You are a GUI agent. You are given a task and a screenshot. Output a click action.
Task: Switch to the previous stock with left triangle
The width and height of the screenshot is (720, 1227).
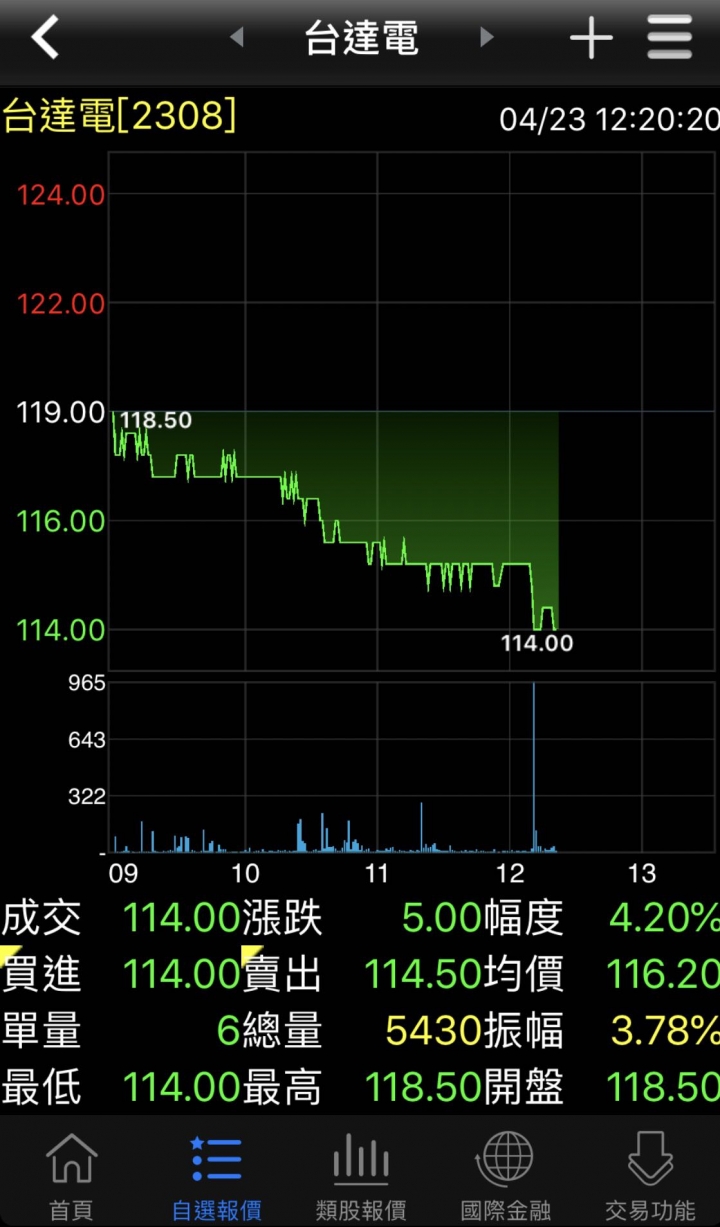tap(237, 38)
